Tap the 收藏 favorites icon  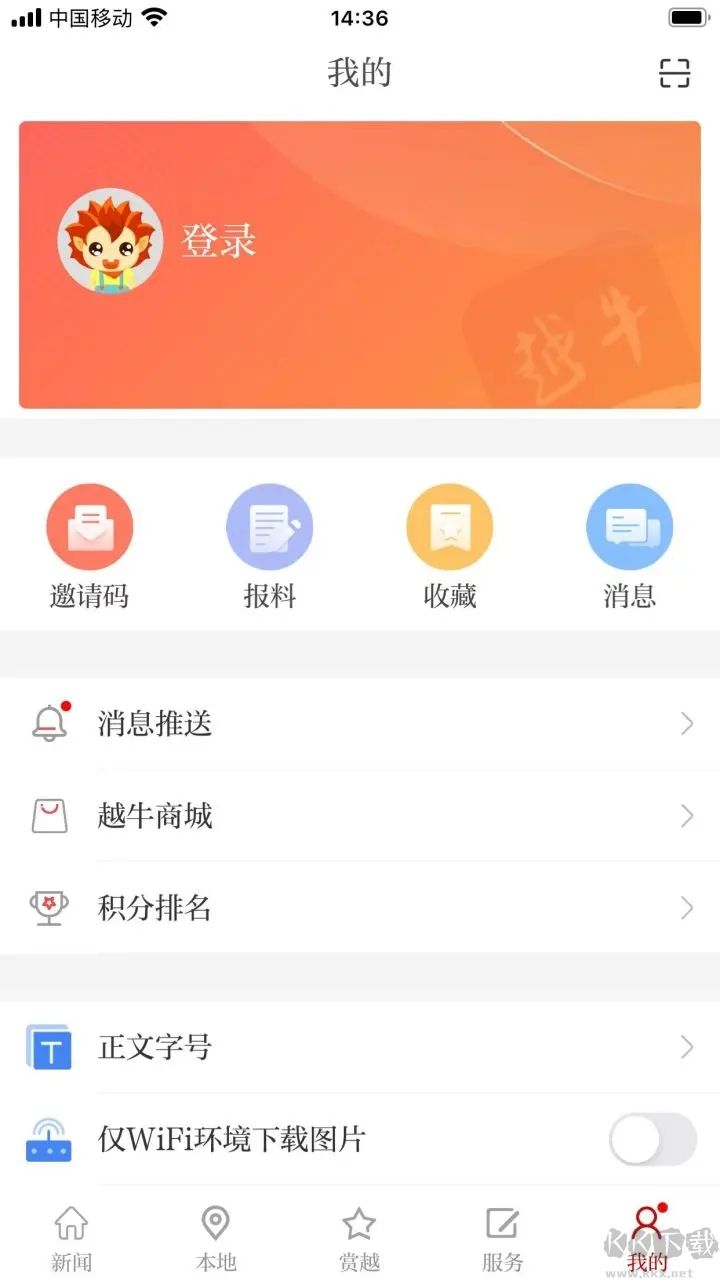pyautogui.click(x=449, y=525)
